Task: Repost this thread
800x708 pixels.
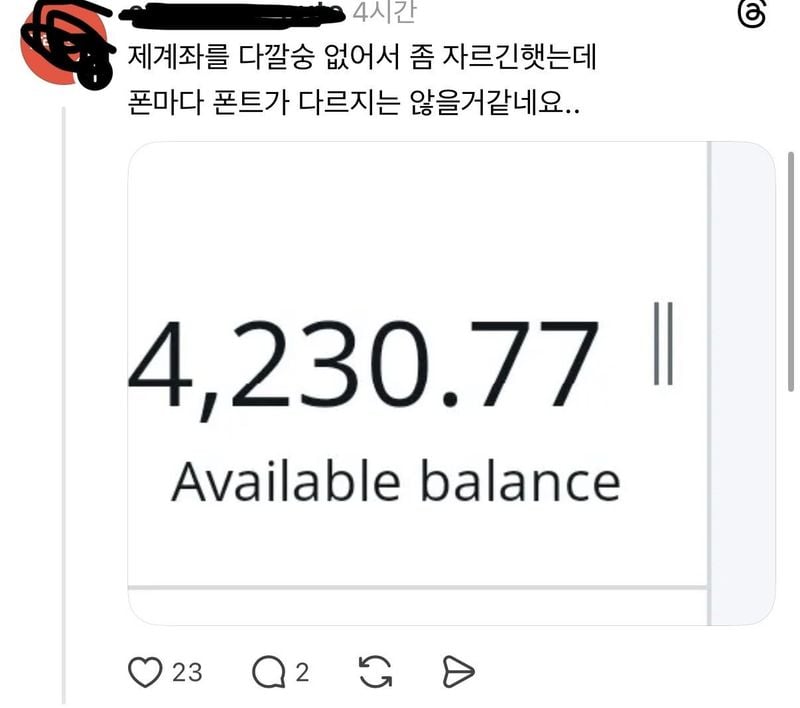Action: (x=374, y=672)
